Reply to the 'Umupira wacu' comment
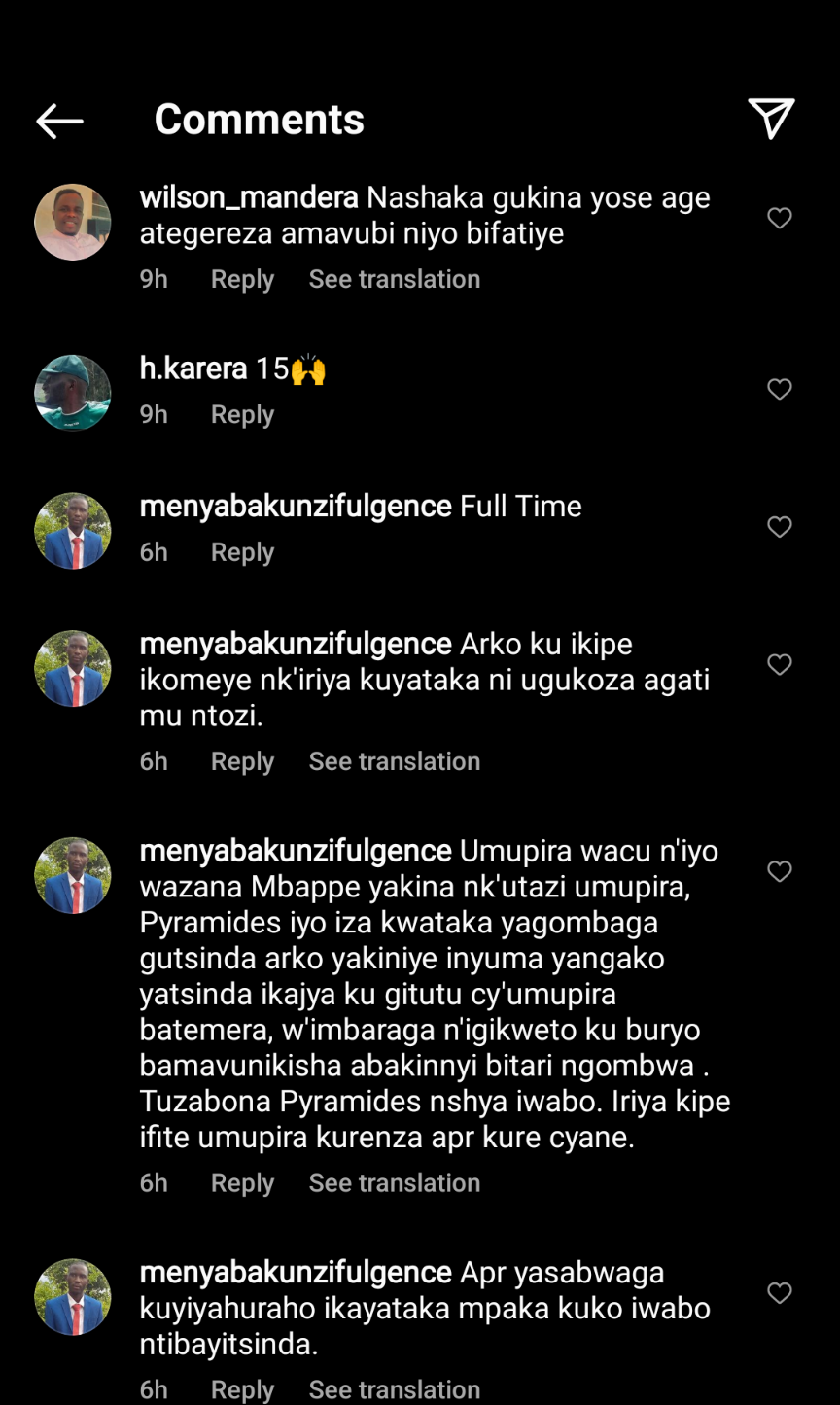The width and height of the screenshot is (840, 1405). [242, 1183]
